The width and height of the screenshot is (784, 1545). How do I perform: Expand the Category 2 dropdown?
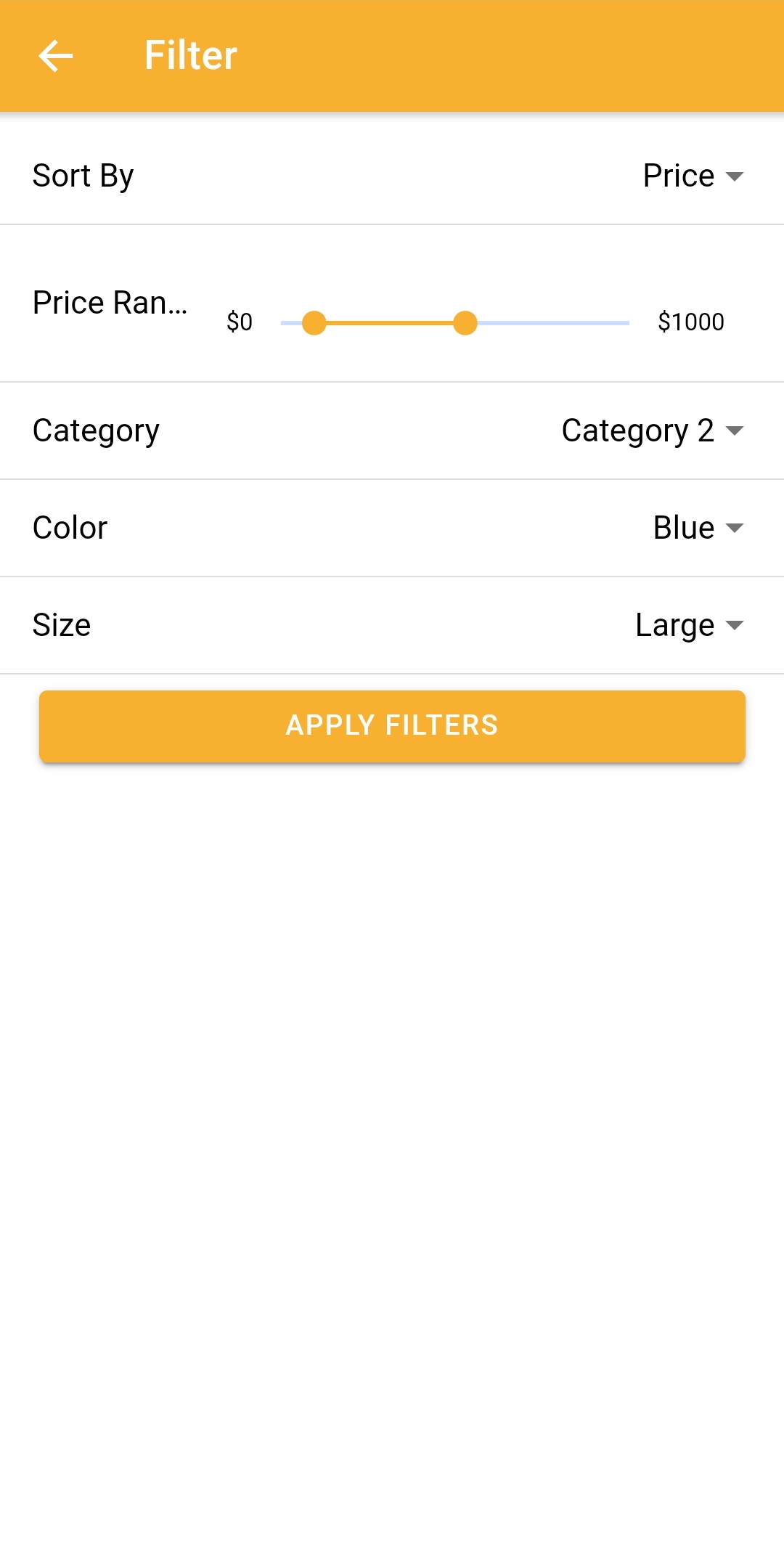pos(638,430)
